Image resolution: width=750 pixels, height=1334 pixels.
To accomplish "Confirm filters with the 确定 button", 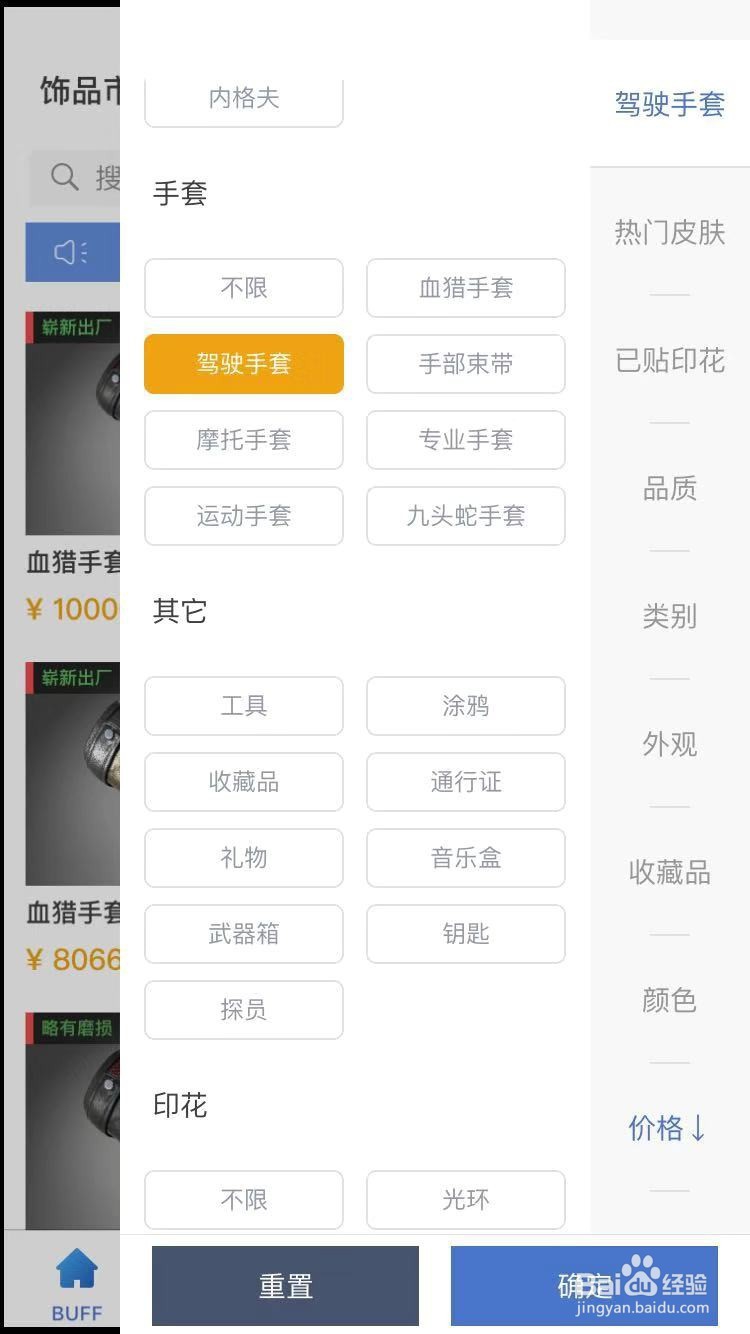I will (x=584, y=1286).
